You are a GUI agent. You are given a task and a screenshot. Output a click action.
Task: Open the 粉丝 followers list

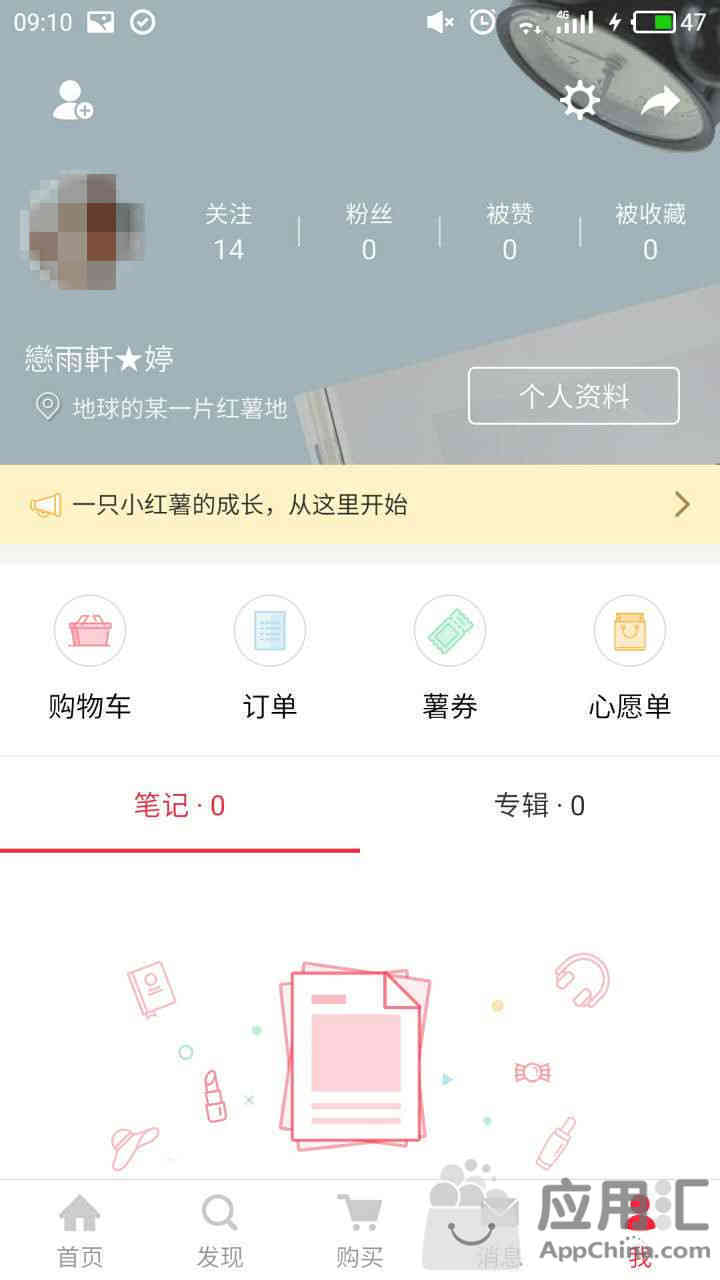(369, 231)
